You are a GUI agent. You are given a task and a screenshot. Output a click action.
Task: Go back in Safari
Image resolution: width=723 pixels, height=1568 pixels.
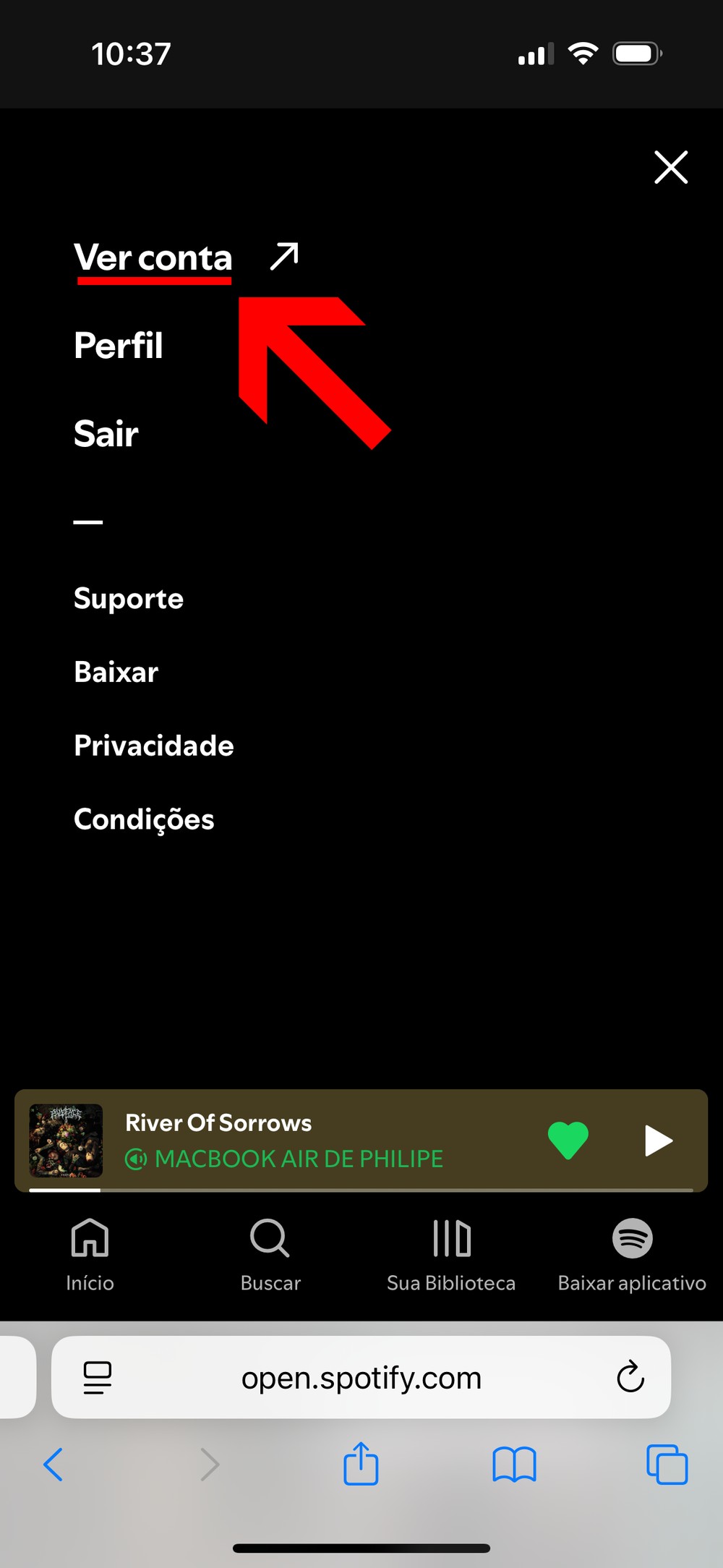(x=54, y=1465)
